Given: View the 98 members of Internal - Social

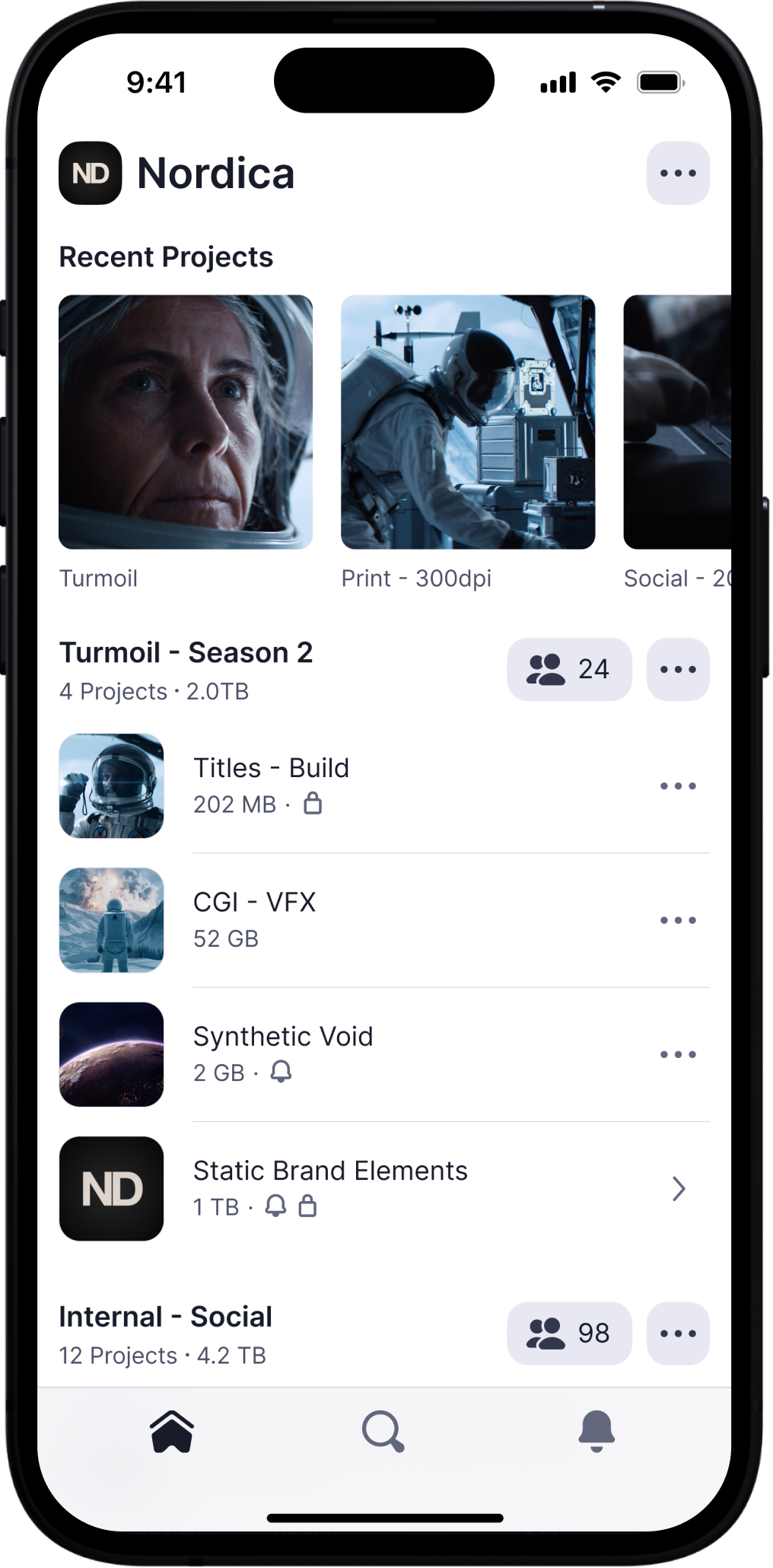Looking at the screenshot, I should (569, 1333).
